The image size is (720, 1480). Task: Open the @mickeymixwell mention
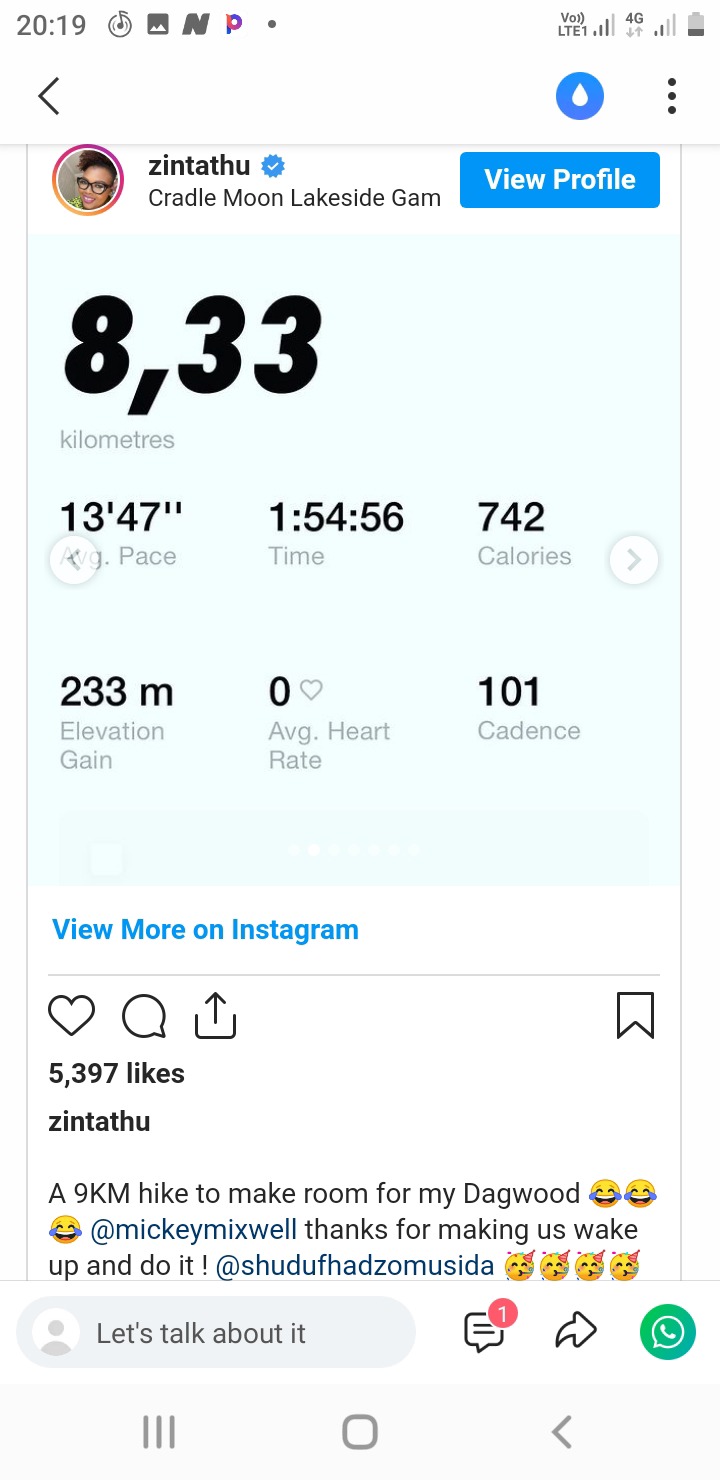[194, 1229]
